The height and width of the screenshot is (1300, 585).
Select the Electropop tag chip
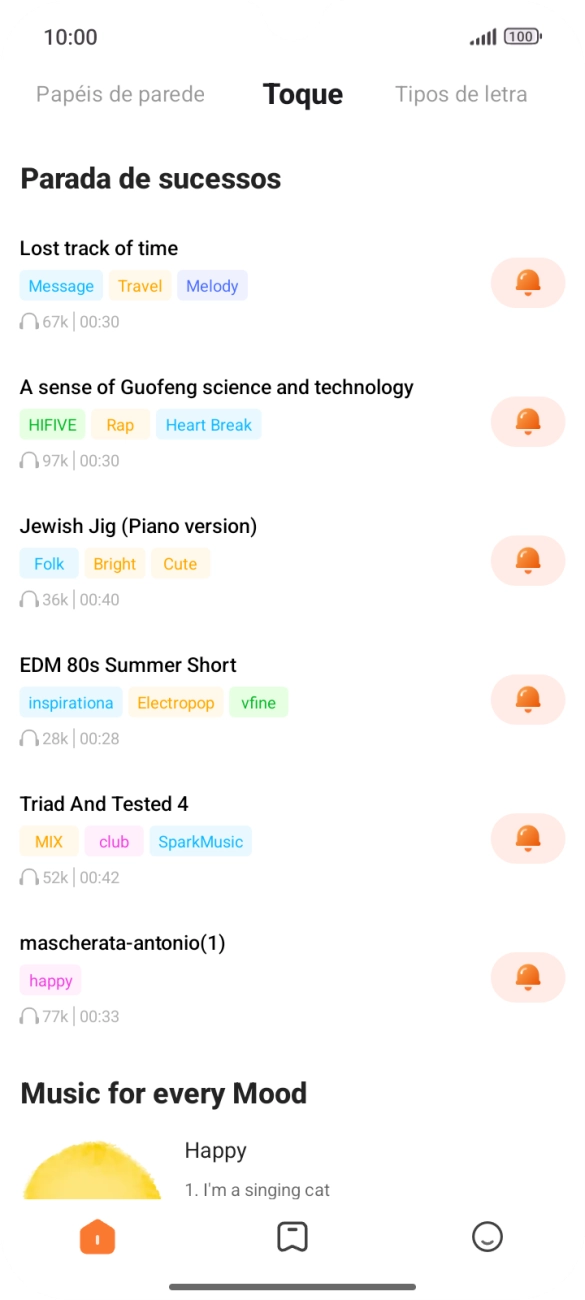[176, 703]
